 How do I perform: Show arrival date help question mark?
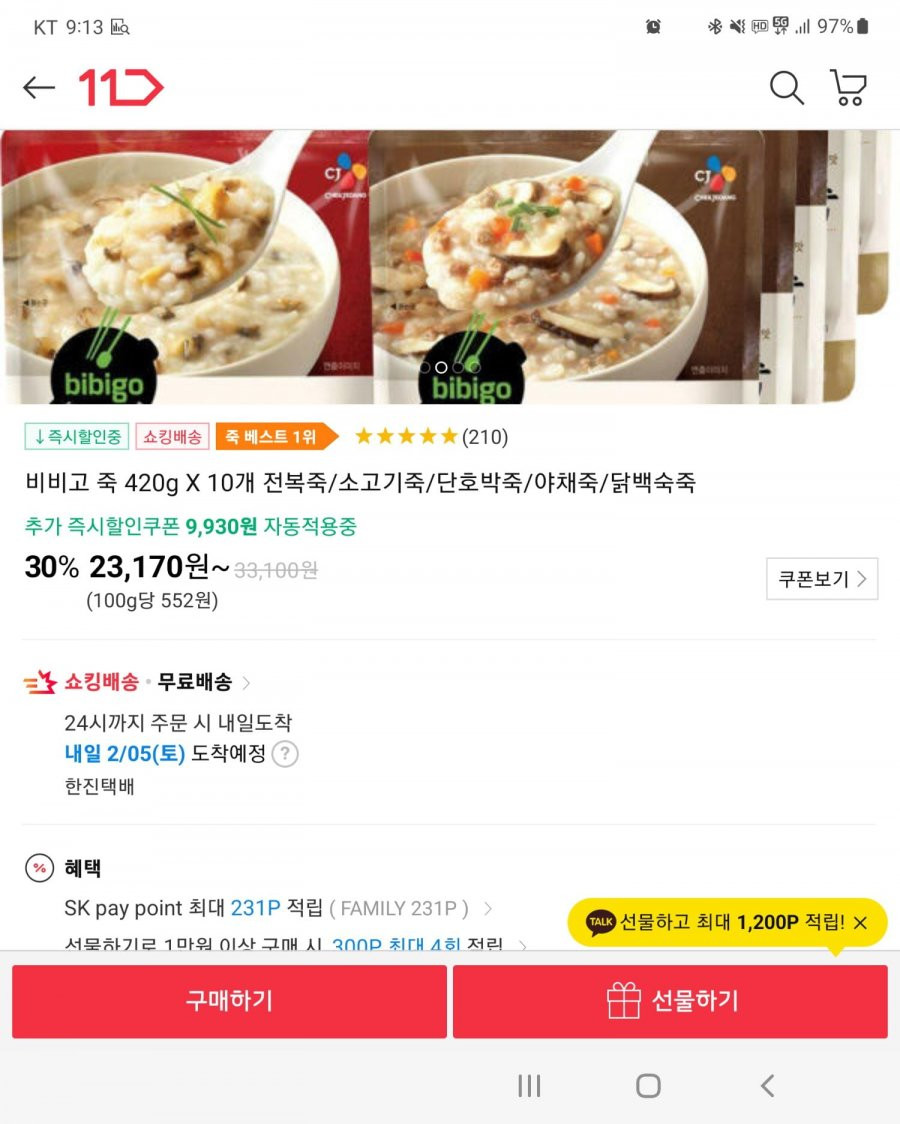pos(286,754)
